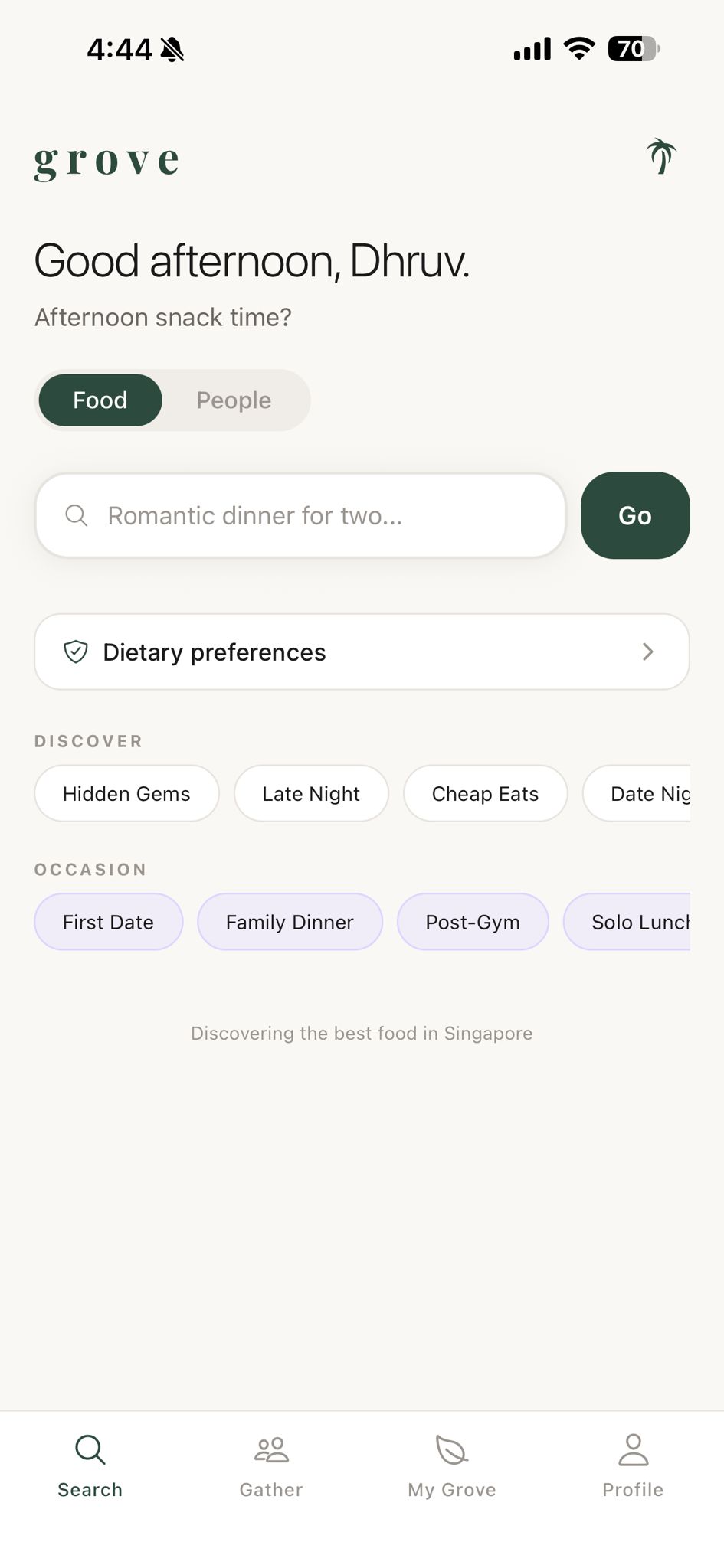The width and height of the screenshot is (724, 1568).
Task: Tap the My Grove leaf icon
Action: tap(451, 1447)
